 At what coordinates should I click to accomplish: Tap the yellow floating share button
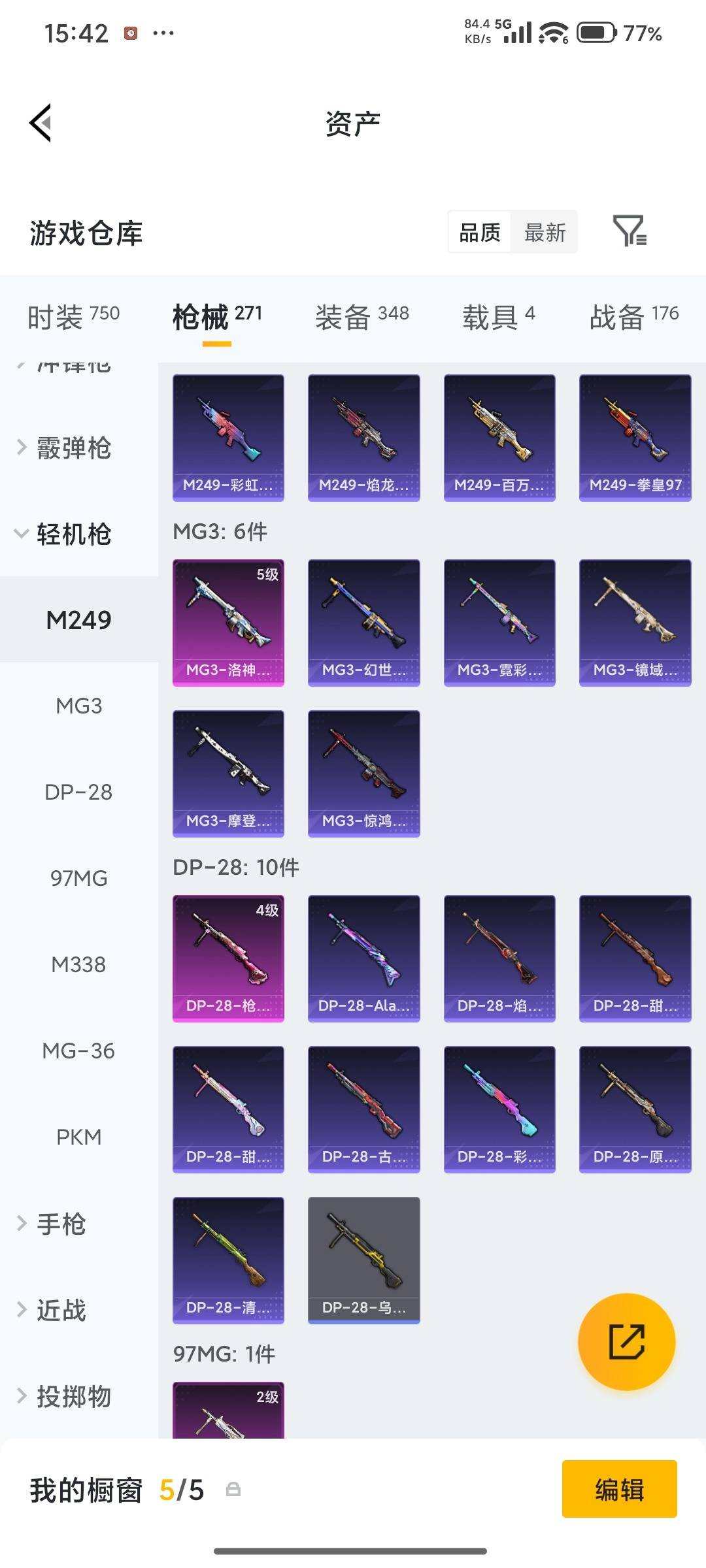click(626, 1341)
